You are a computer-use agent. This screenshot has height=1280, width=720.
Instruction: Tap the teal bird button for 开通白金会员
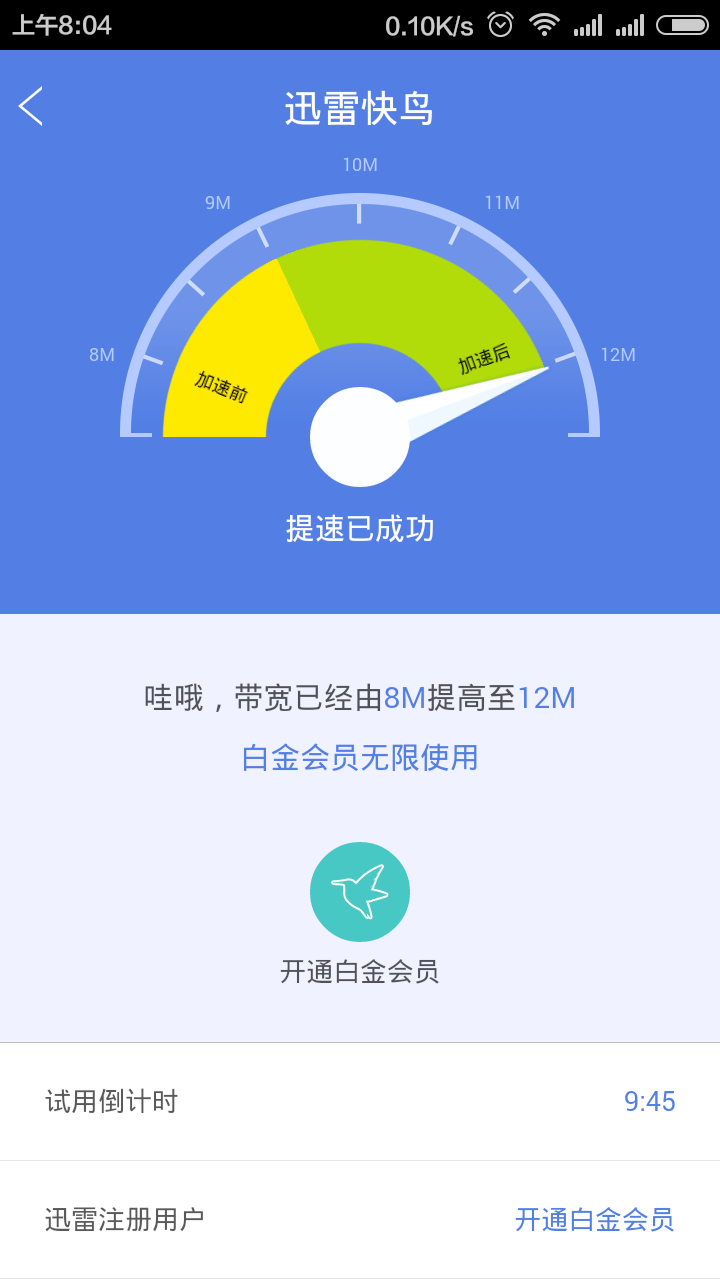click(x=360, y=892)
